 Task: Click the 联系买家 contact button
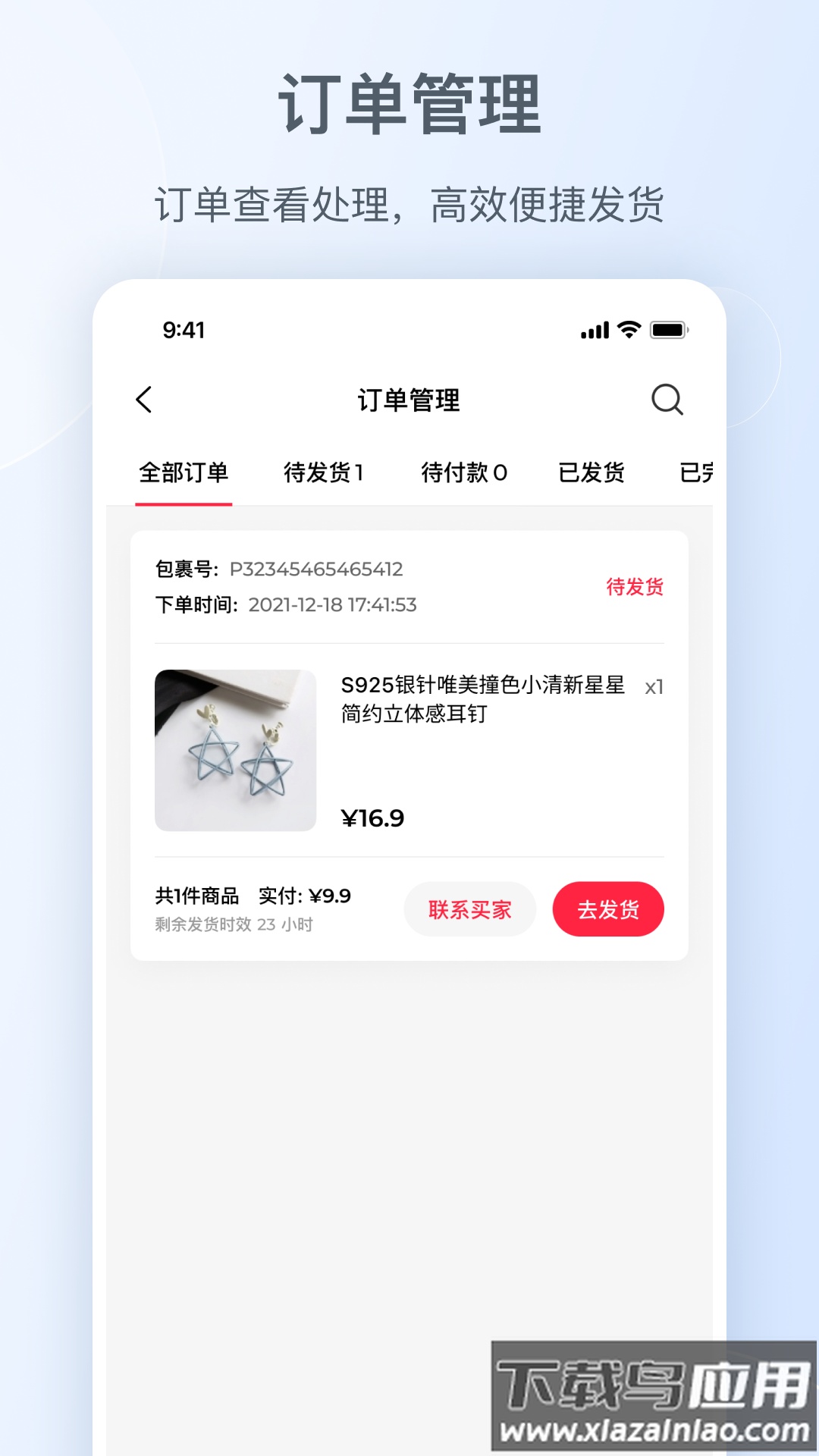[469, 908]
